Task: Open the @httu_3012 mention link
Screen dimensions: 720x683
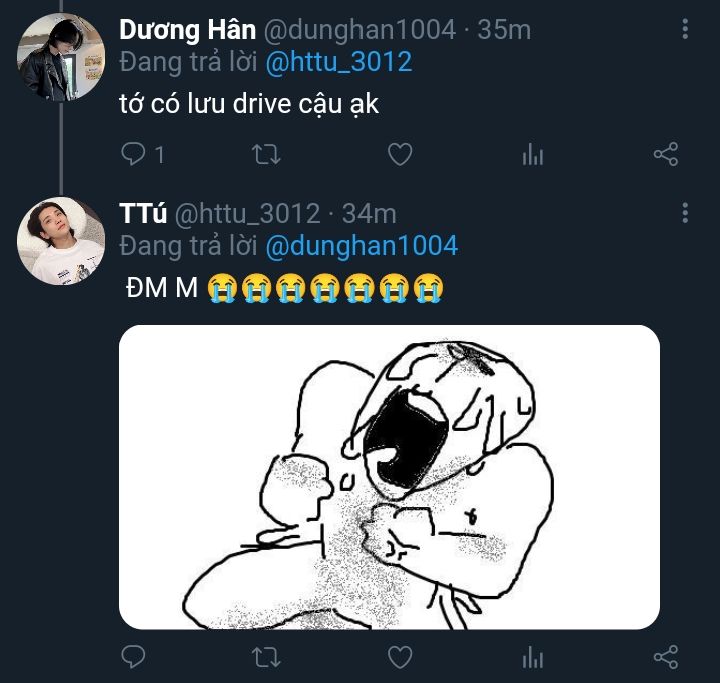Action: click(x=338, y=62)
